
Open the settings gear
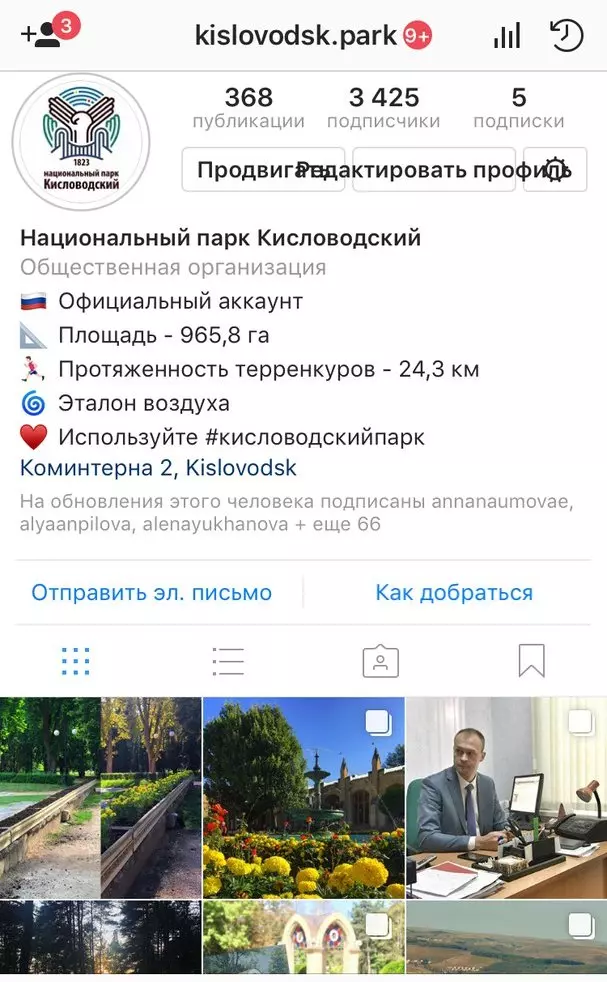(x=555, y=169)
